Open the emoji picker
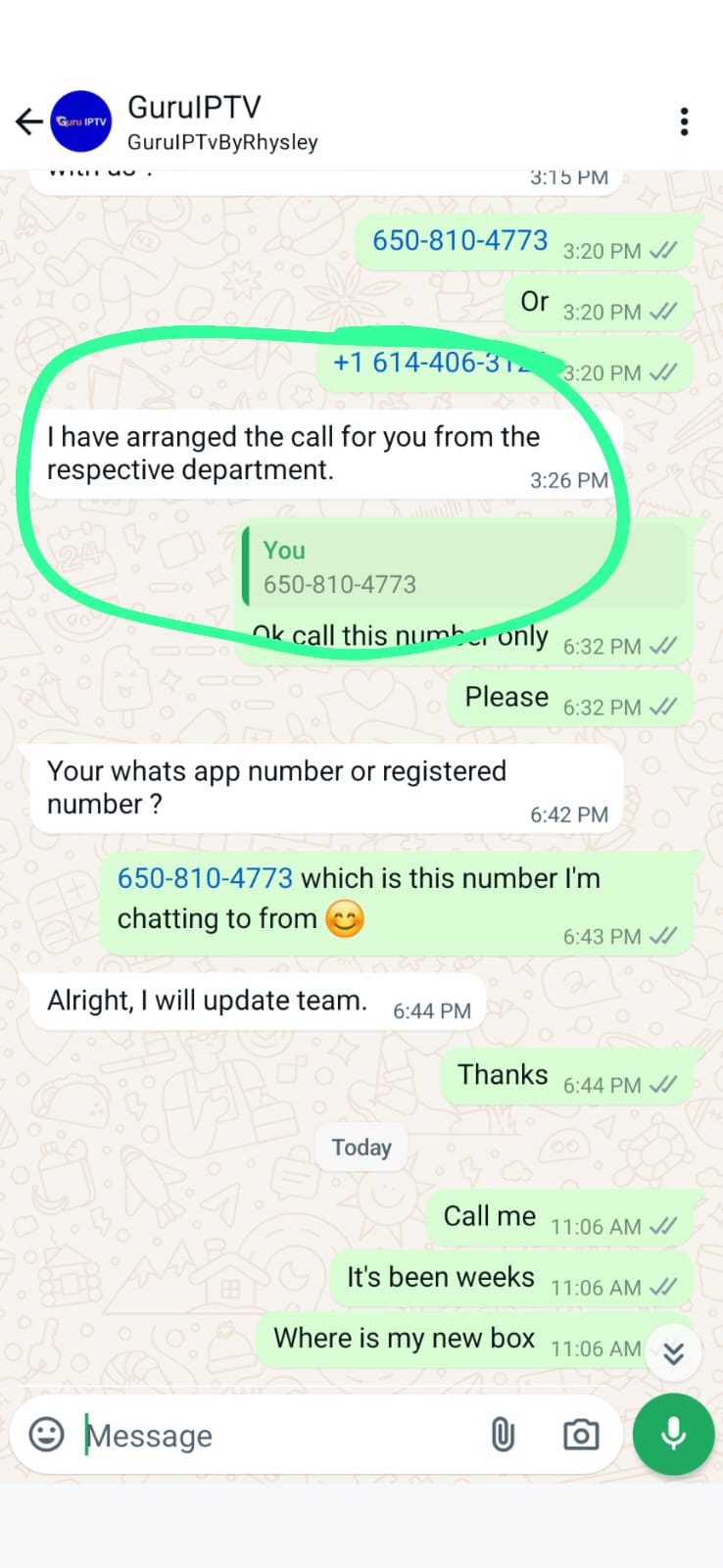 pos(46,1435)
